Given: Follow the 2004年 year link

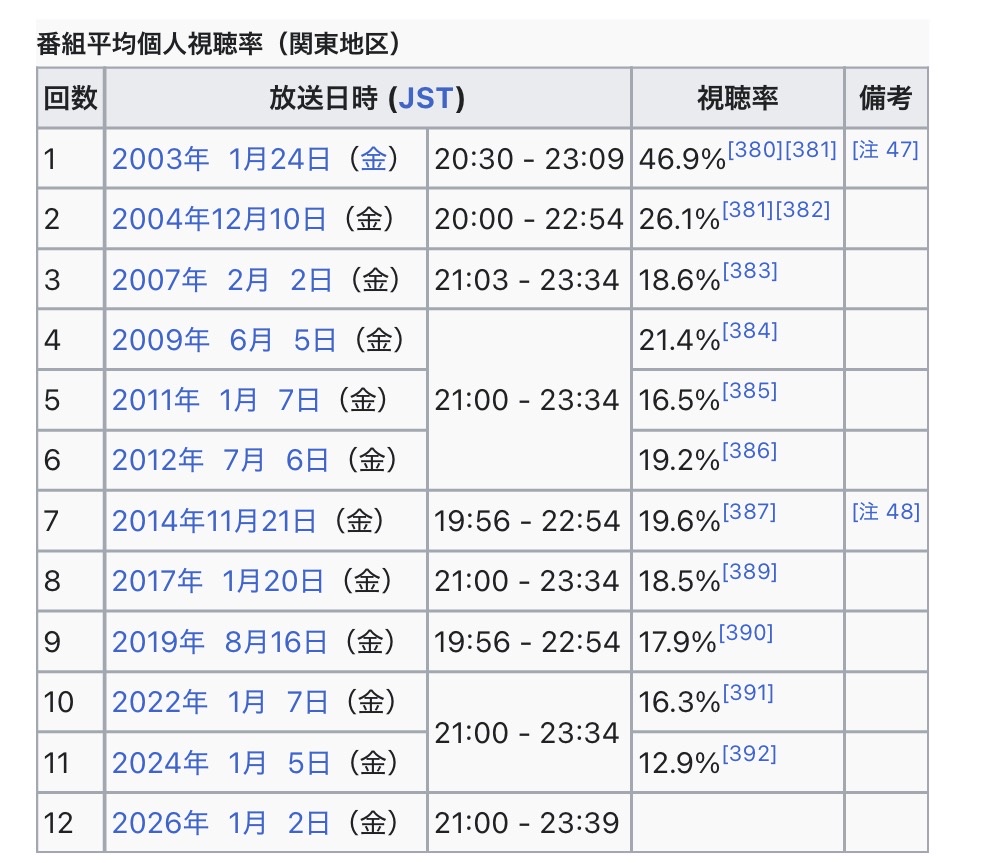Looking at the screenshot, I should [160, 219].
